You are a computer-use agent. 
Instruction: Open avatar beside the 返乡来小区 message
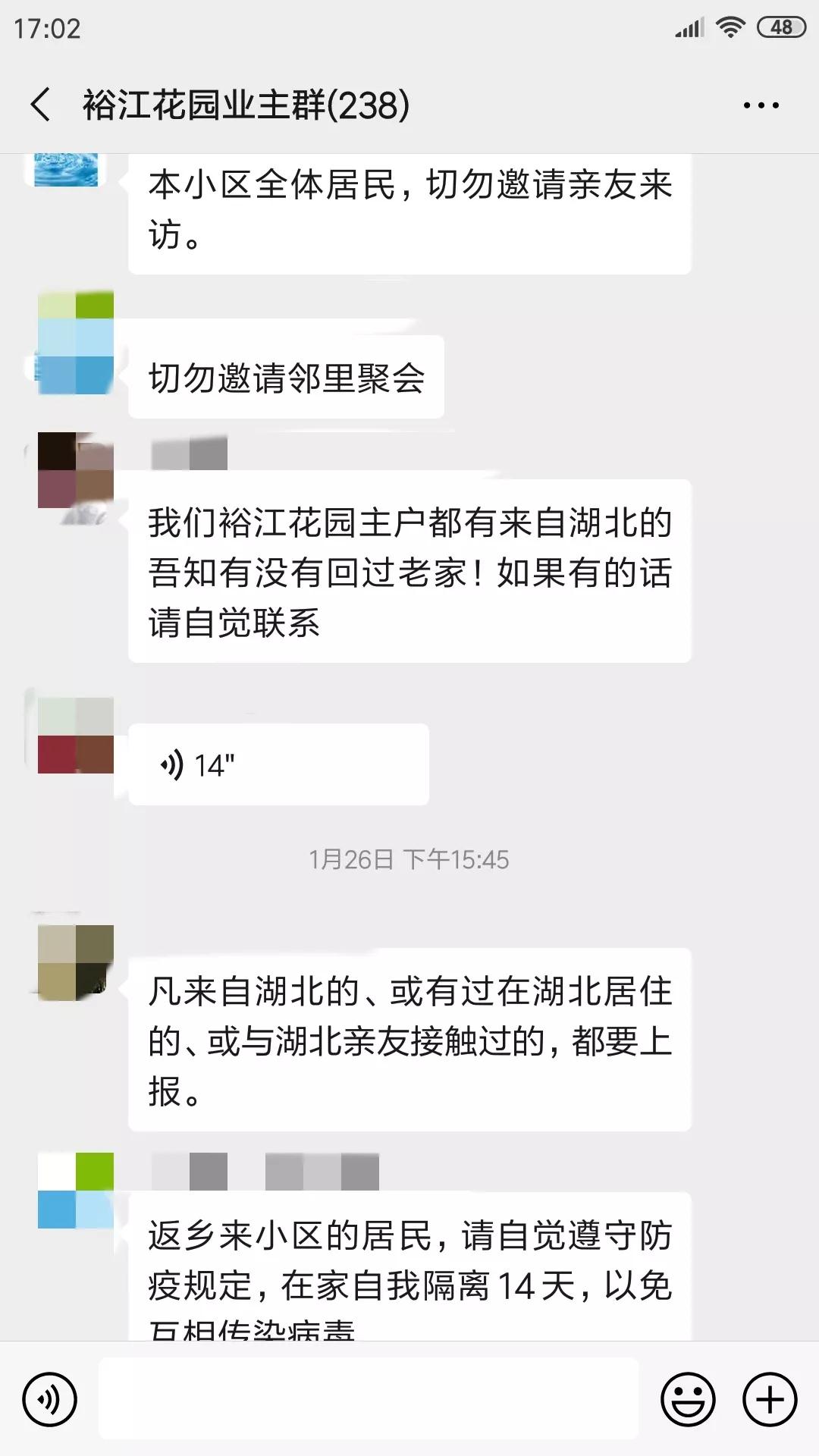pos(76,1190)
